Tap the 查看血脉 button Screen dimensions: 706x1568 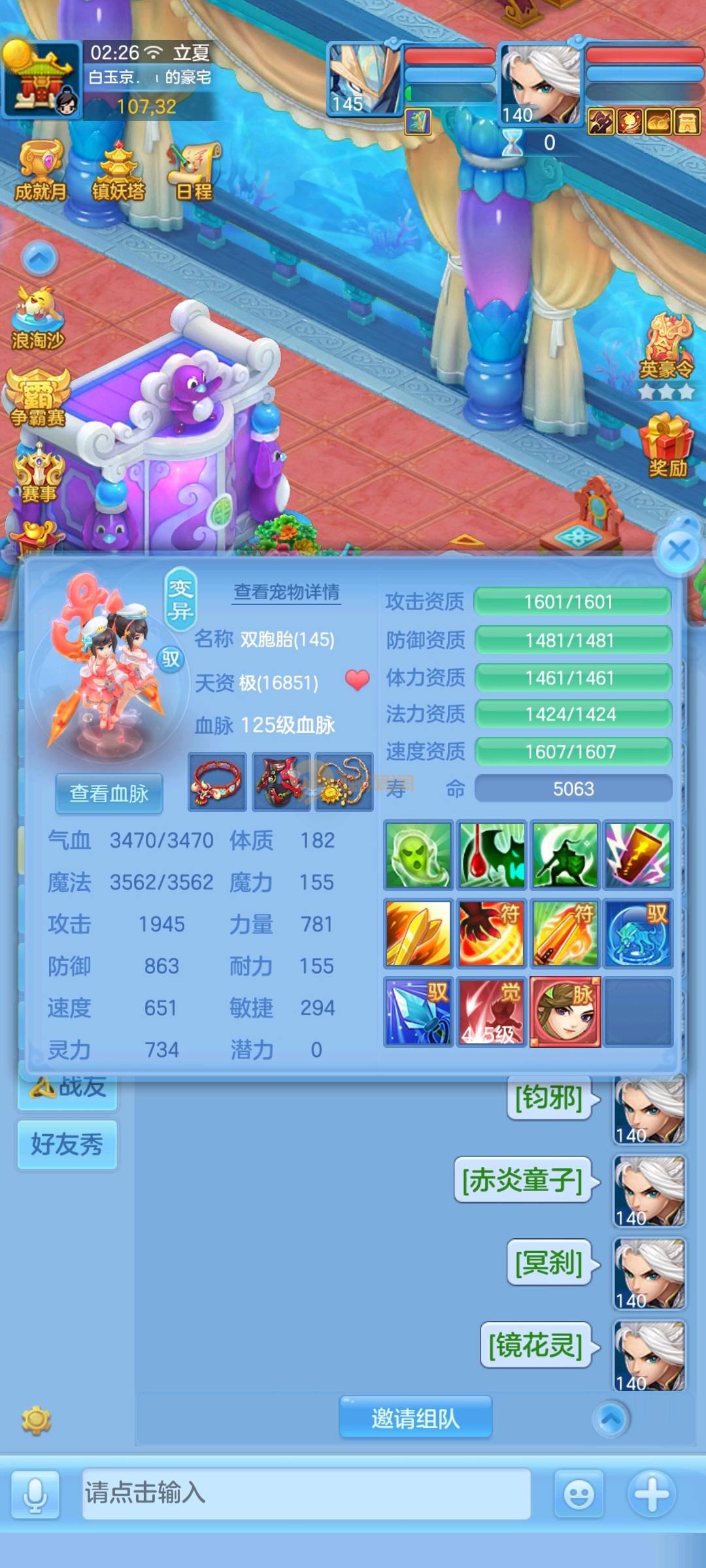click(109, 793)
